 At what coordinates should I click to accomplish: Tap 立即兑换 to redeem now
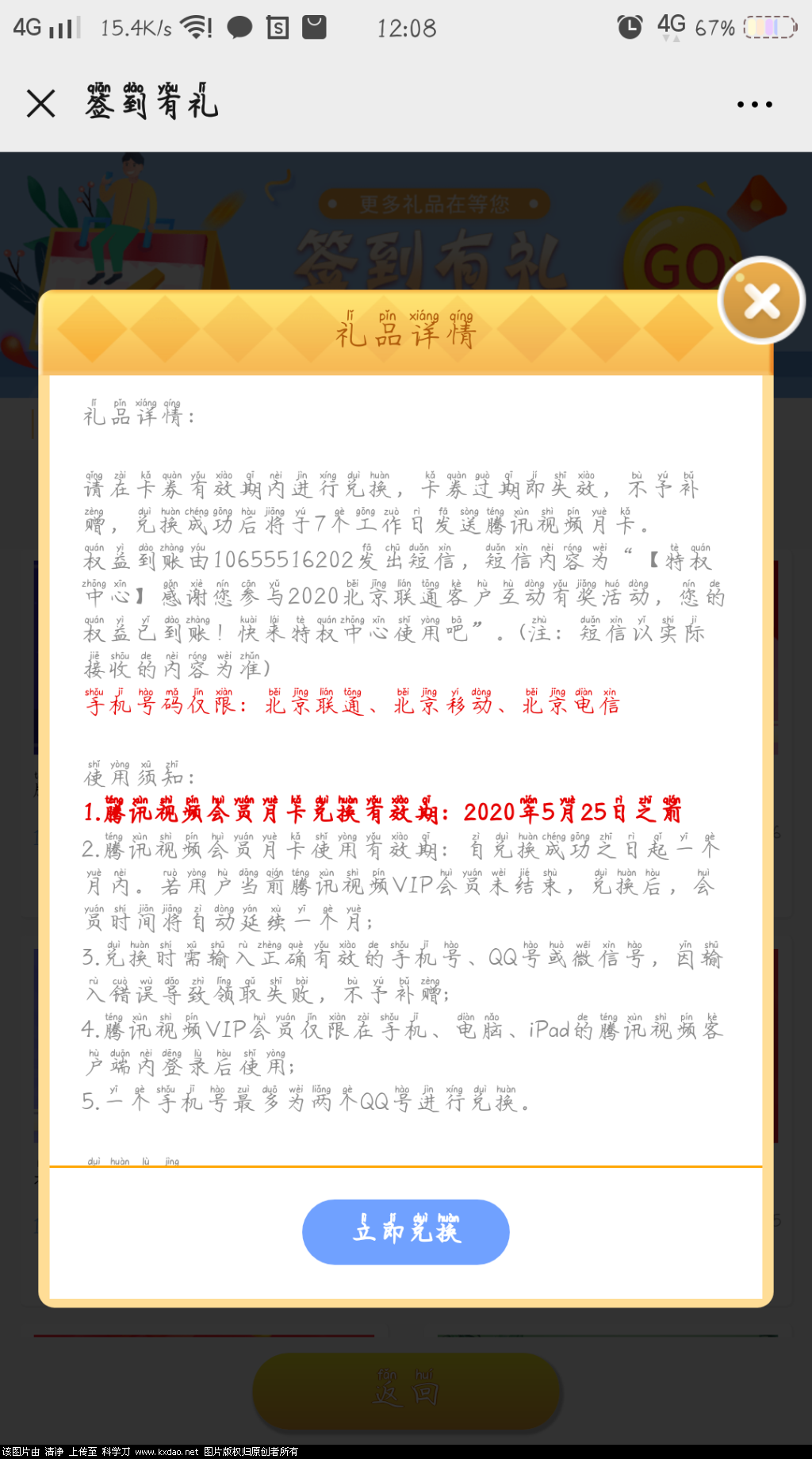(x=405, y=1231)
